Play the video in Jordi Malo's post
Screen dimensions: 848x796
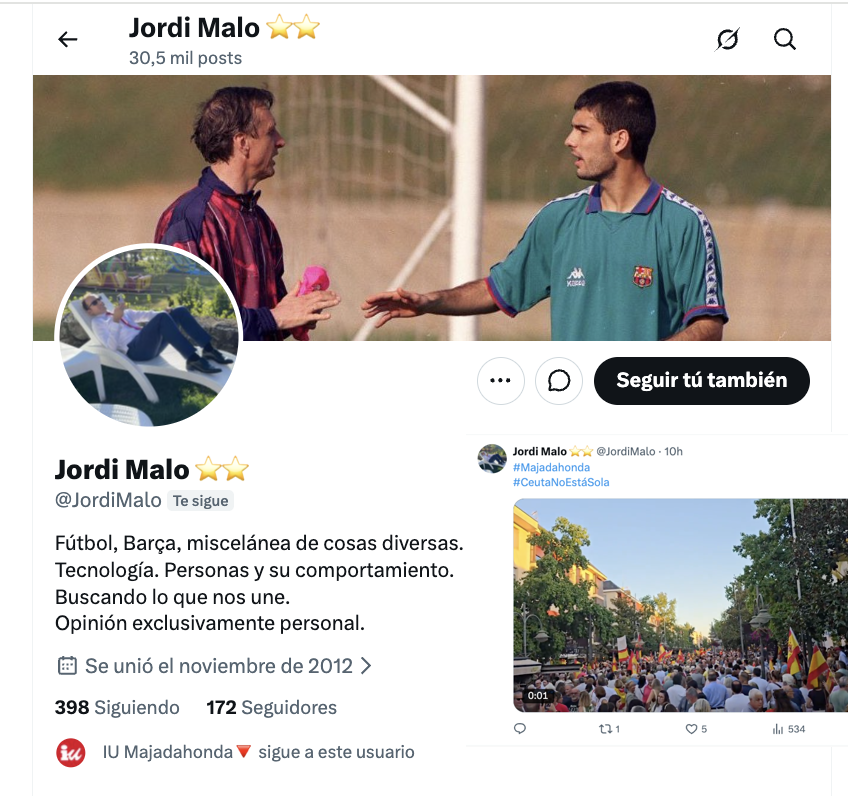click(x=680, y=605)
